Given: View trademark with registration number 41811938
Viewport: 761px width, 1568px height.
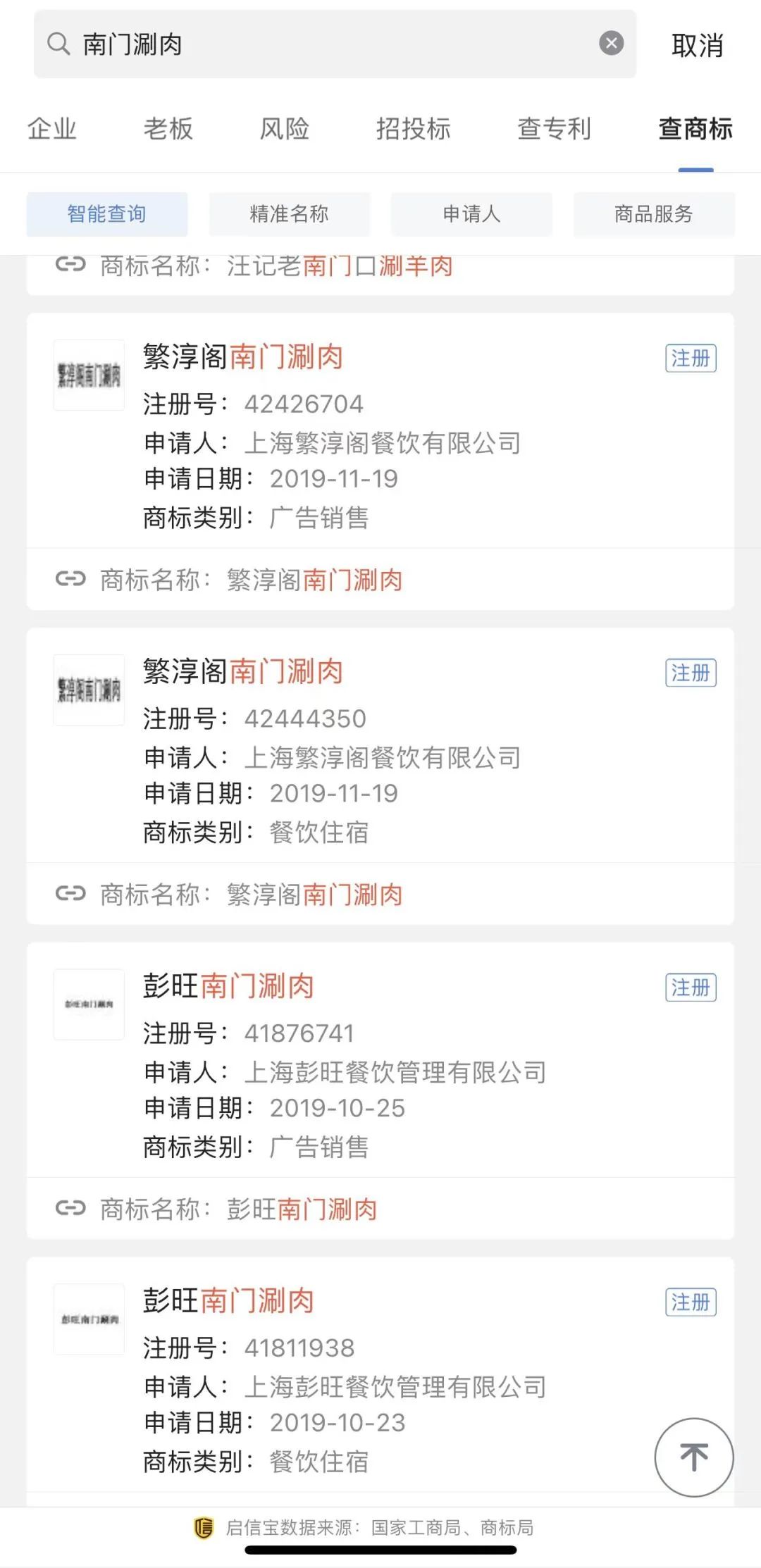Looking at the screenshot, I should 380,1381.
